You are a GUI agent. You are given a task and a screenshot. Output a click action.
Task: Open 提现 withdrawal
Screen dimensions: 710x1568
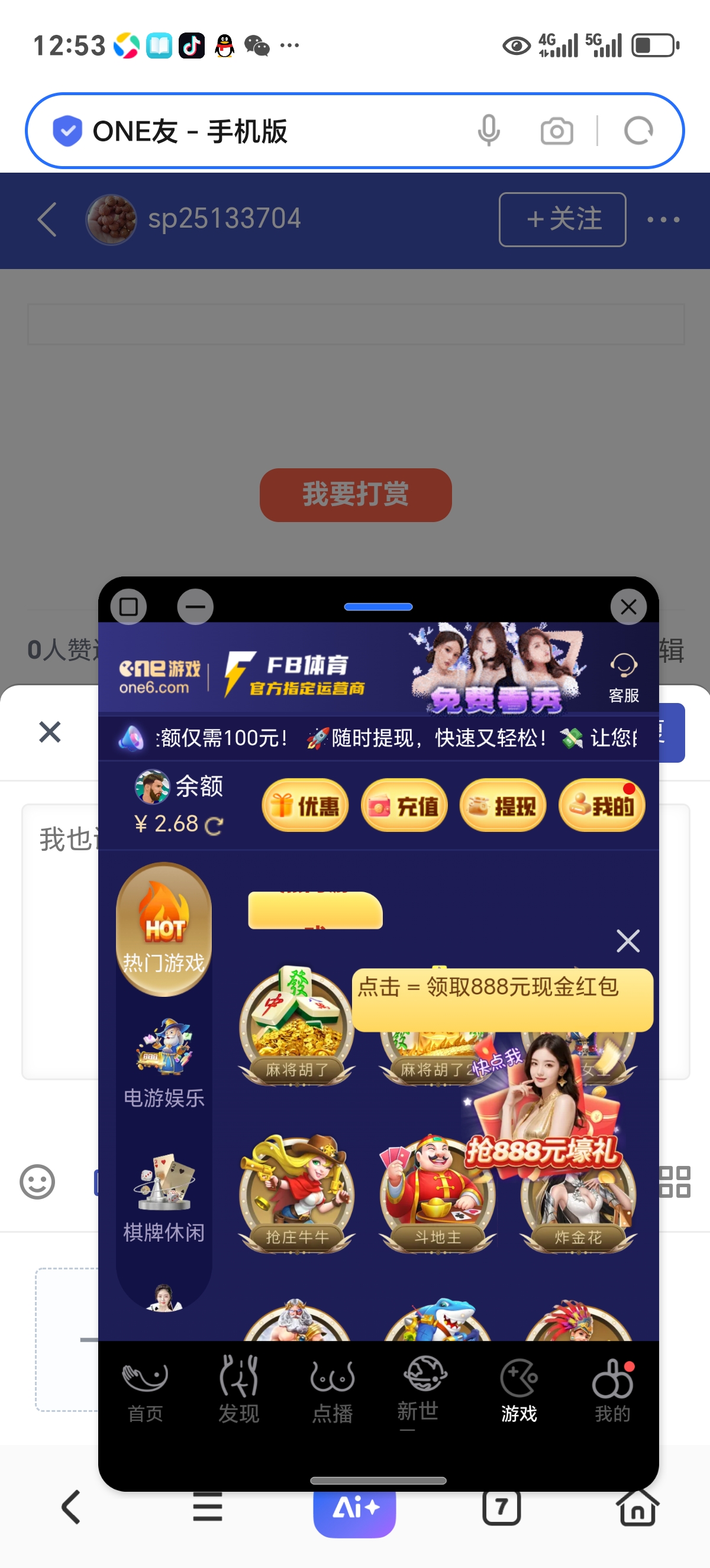(x=503, y=805)
